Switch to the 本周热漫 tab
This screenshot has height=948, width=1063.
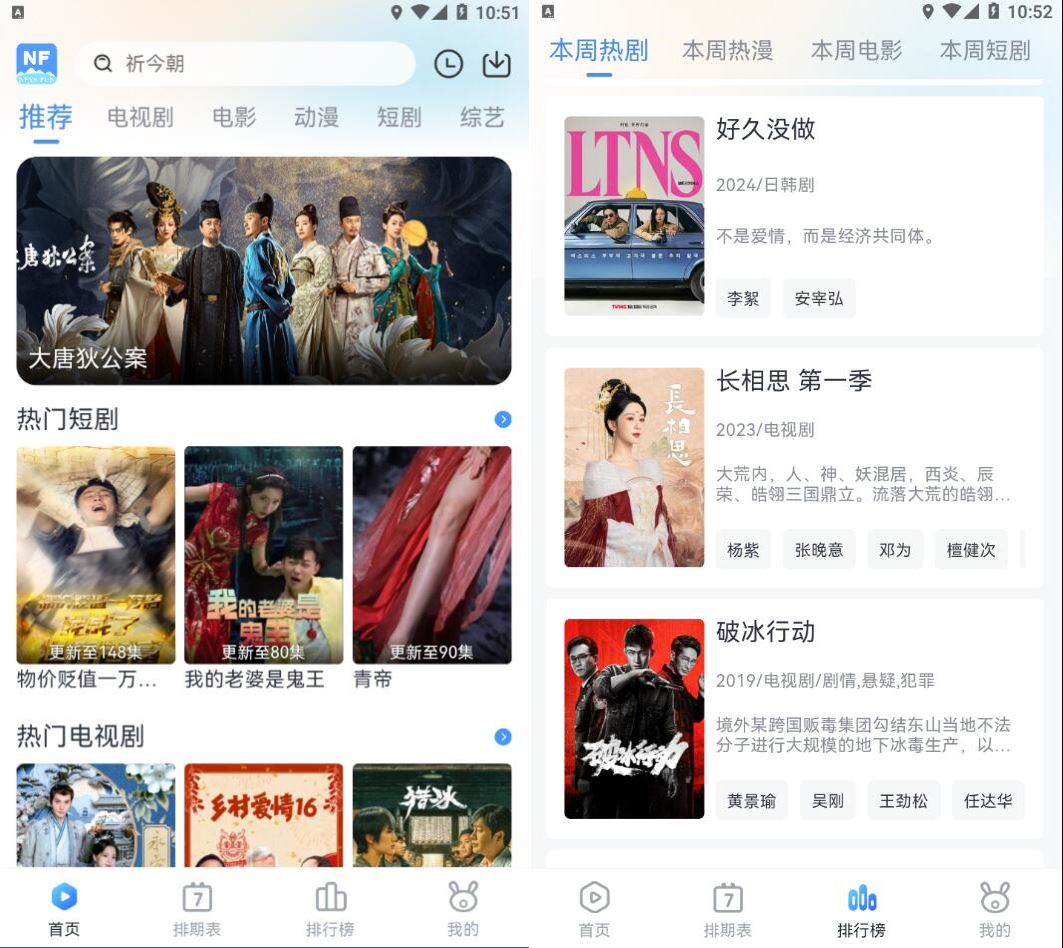[x=727, y=50]
